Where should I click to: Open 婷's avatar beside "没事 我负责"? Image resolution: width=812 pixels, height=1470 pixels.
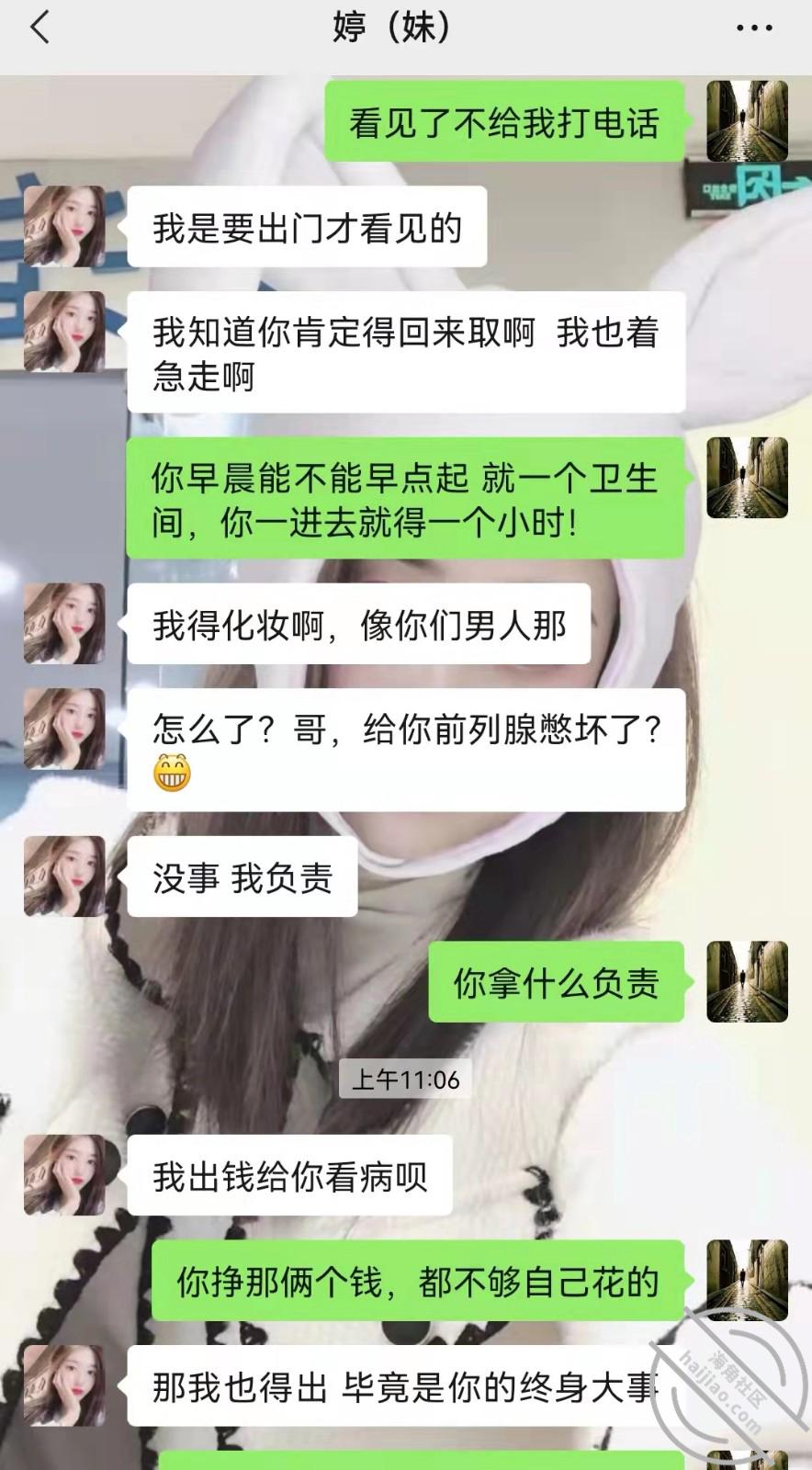pos(64,876)
